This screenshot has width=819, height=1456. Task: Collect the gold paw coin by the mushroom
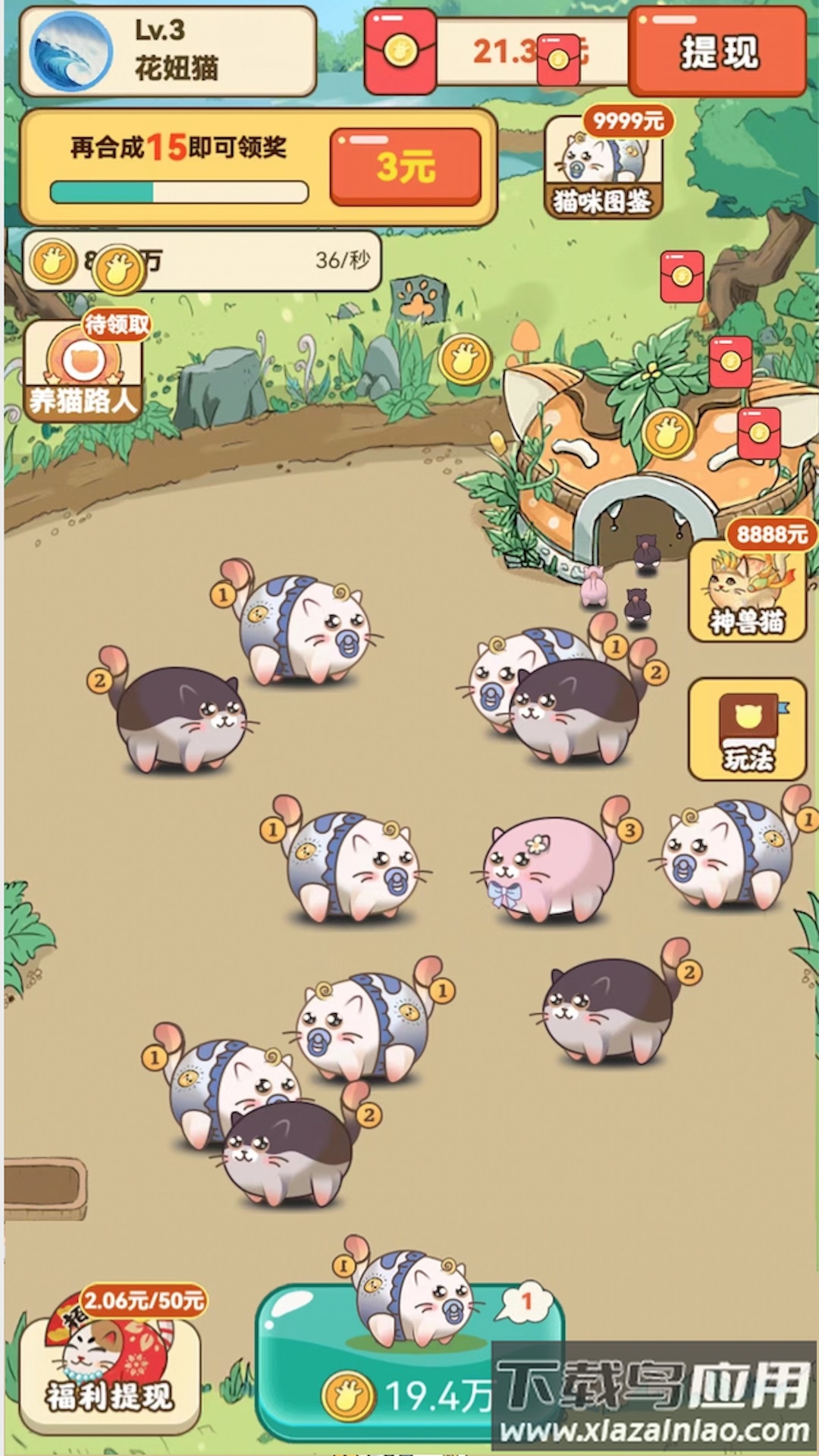point(464,359)
